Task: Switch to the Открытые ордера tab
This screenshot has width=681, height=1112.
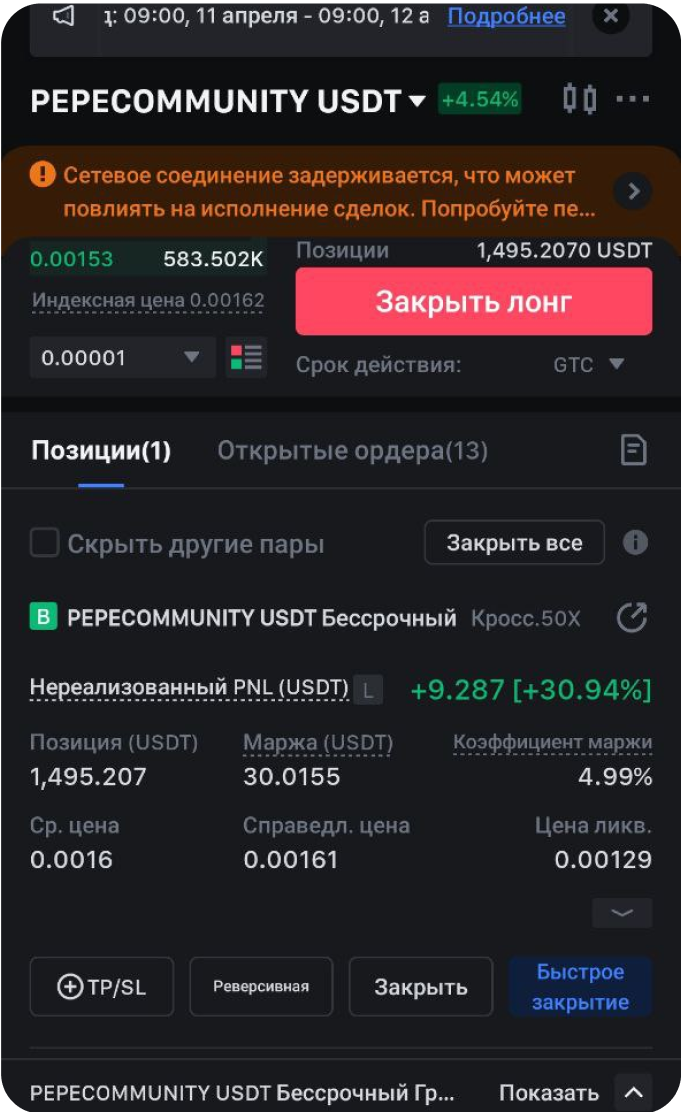Action: [352, 451]
